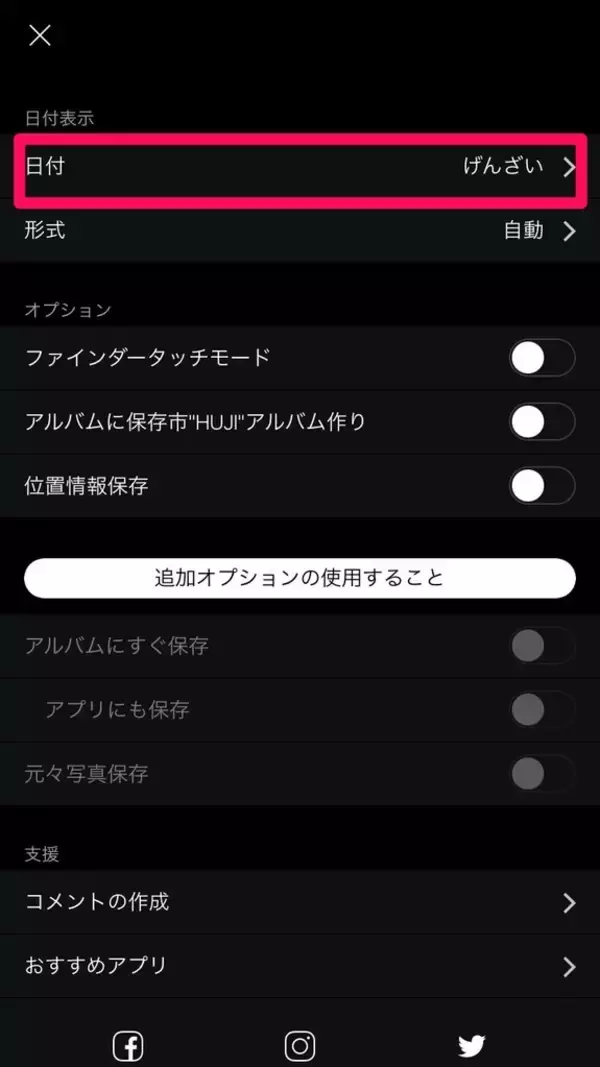Open the 日付 date setting row
This screenshot has height=1067, width=600.
(x=300, y=167)
